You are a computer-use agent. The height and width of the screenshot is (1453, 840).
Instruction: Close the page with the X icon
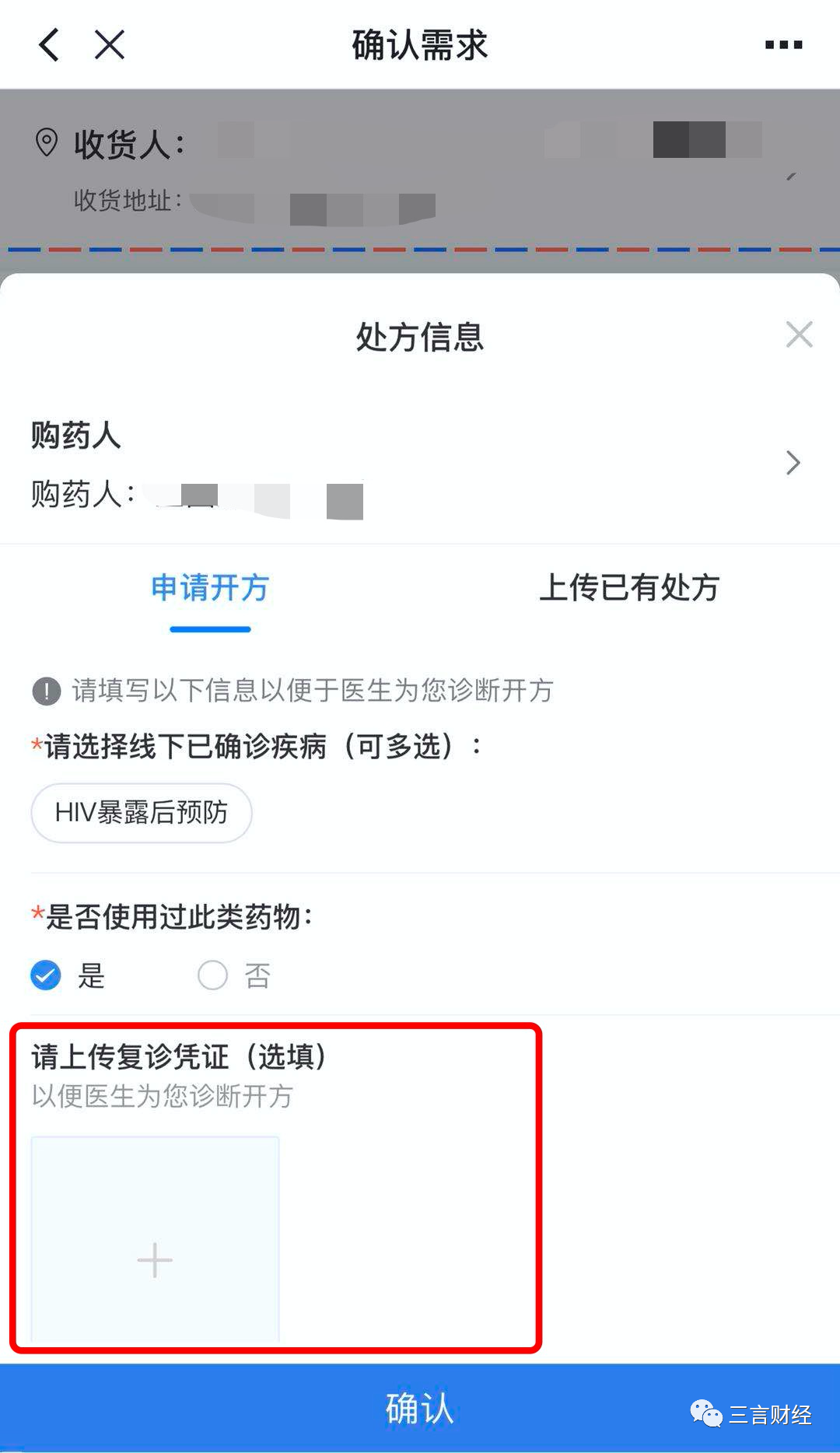pos(110,44)
